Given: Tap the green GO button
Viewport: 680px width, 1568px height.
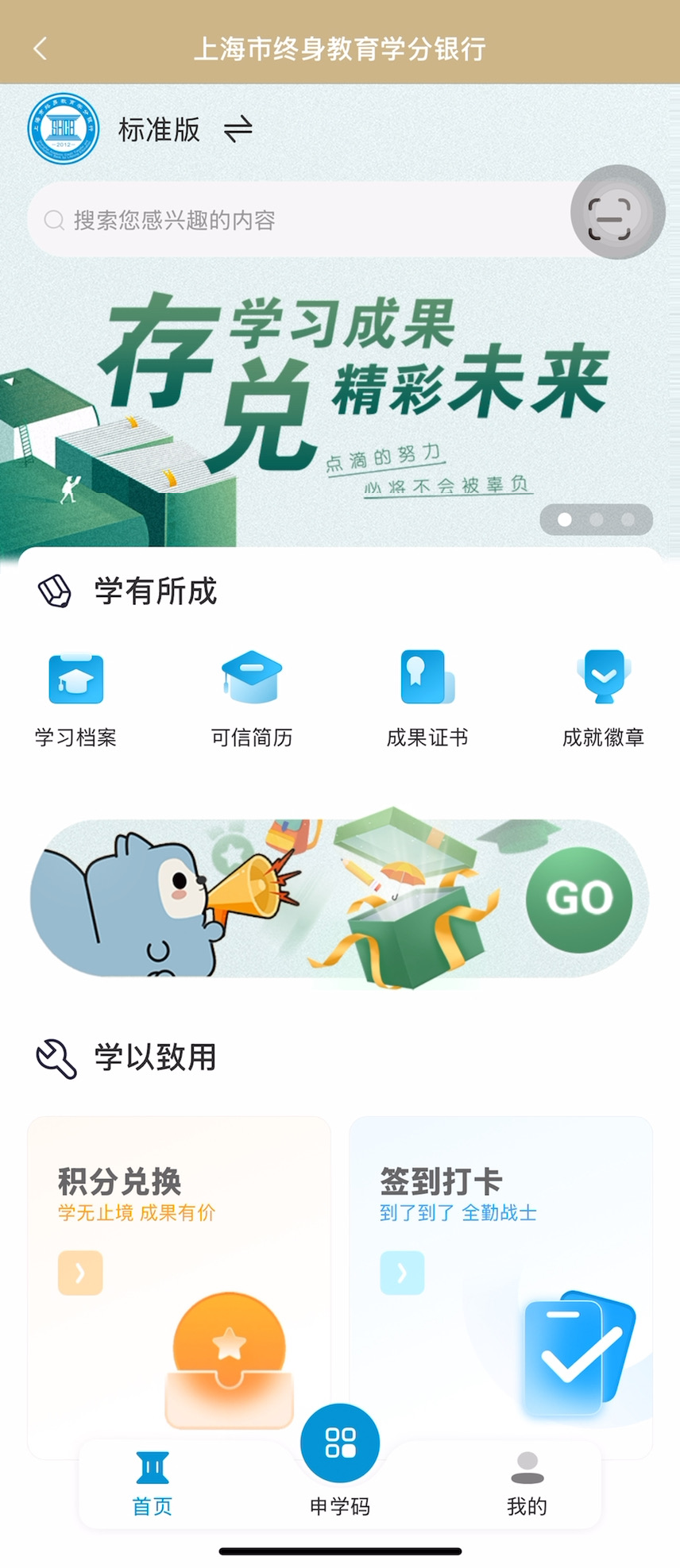Looking at the screenshot, I should click(579, 899).
